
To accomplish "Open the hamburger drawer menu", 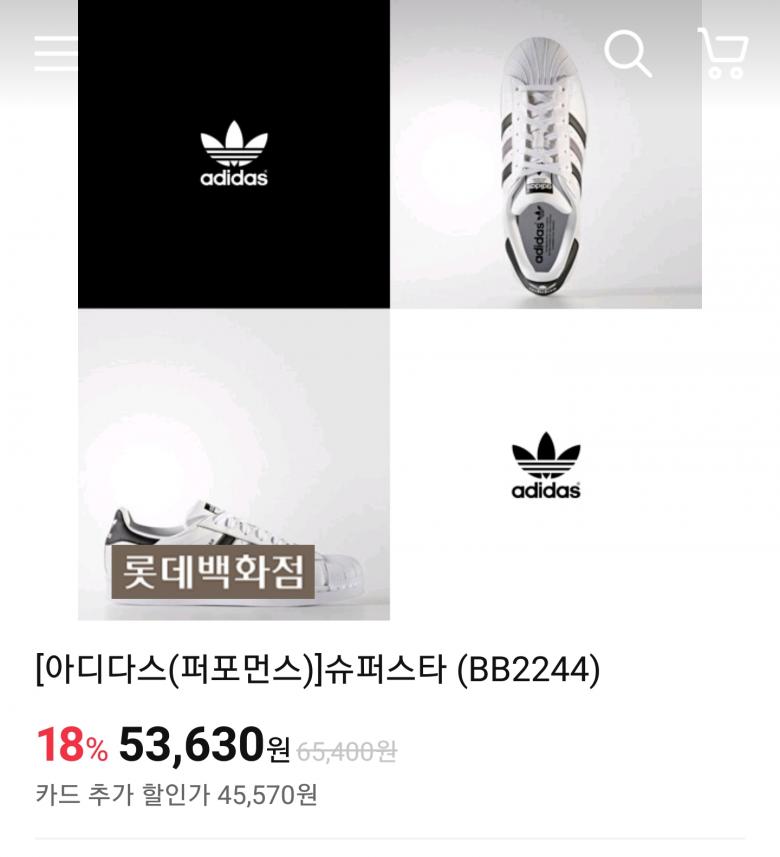I will pos(55,53).
